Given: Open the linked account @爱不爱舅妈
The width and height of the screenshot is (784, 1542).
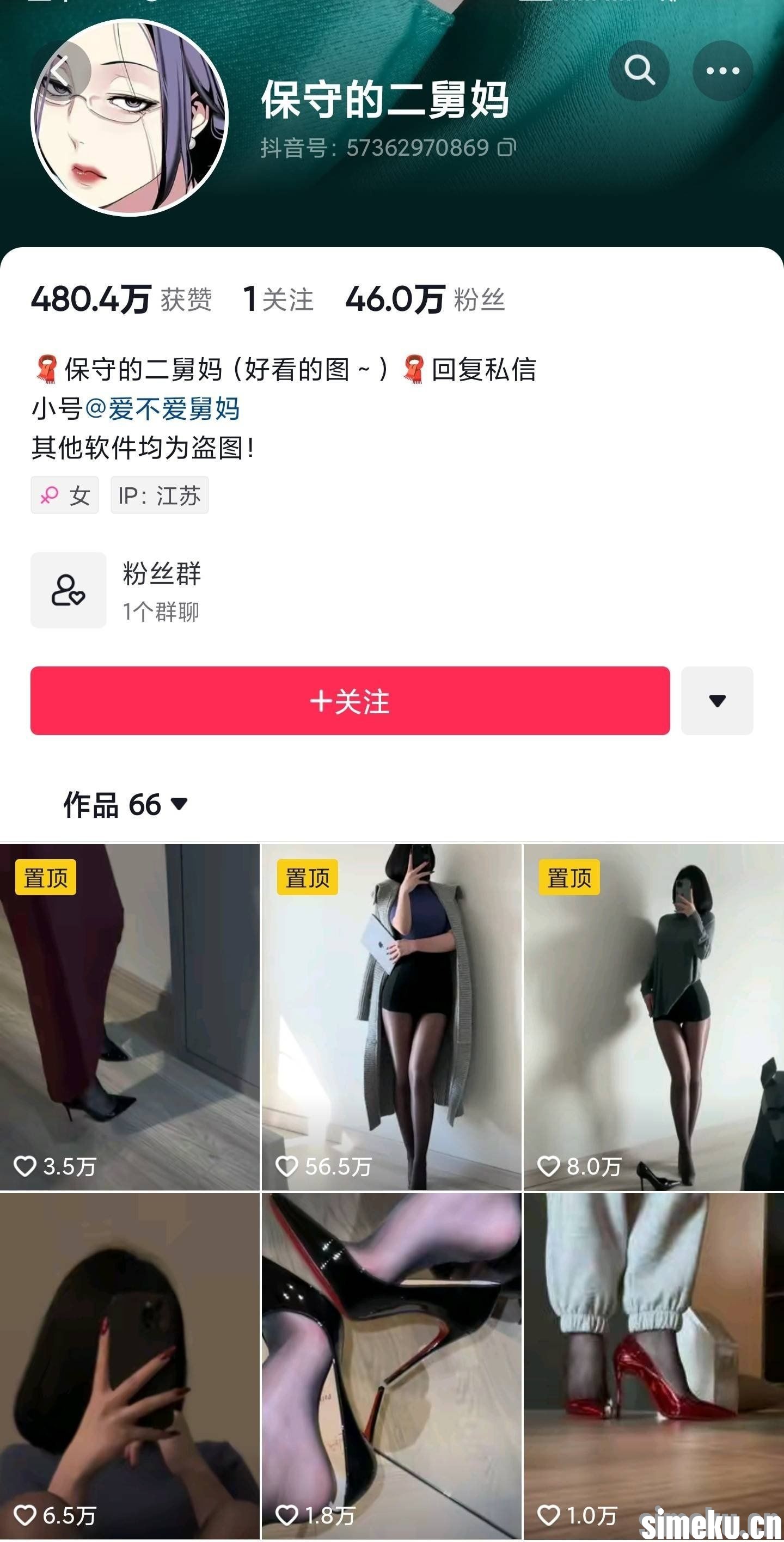Looking at the screenshot, I should pyautogui.click(x=163, y=409).
